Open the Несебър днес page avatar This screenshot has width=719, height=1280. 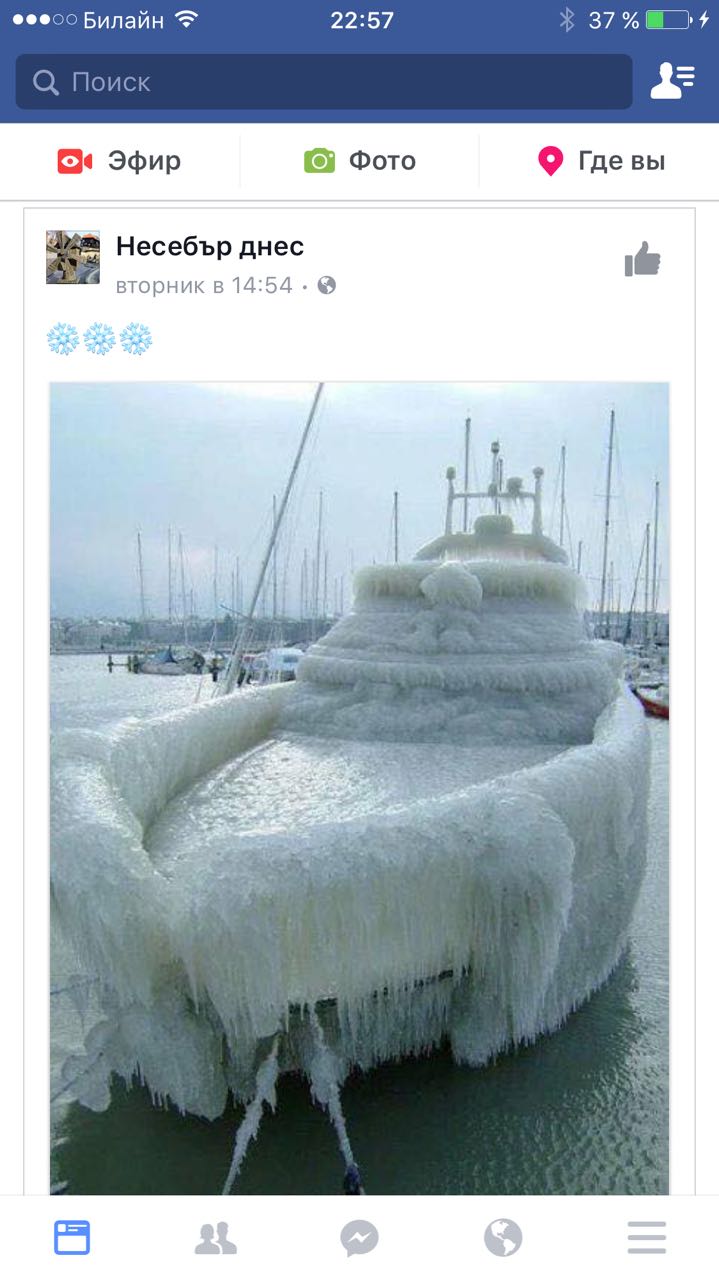tap(73, 257)
